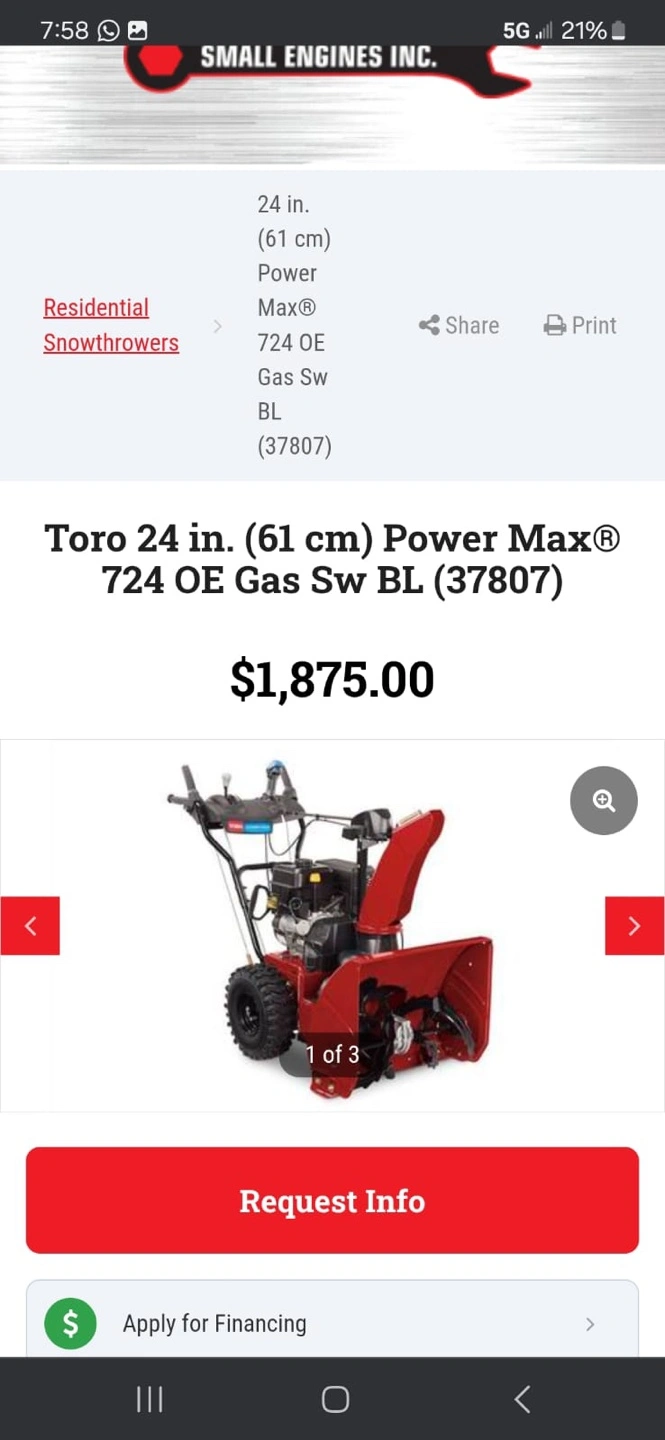The width and height of the screenshot is (665, 1440).
Task: Open the Residential Snowthrowers breadcrumb link
Action: click(x=110, y=325)
